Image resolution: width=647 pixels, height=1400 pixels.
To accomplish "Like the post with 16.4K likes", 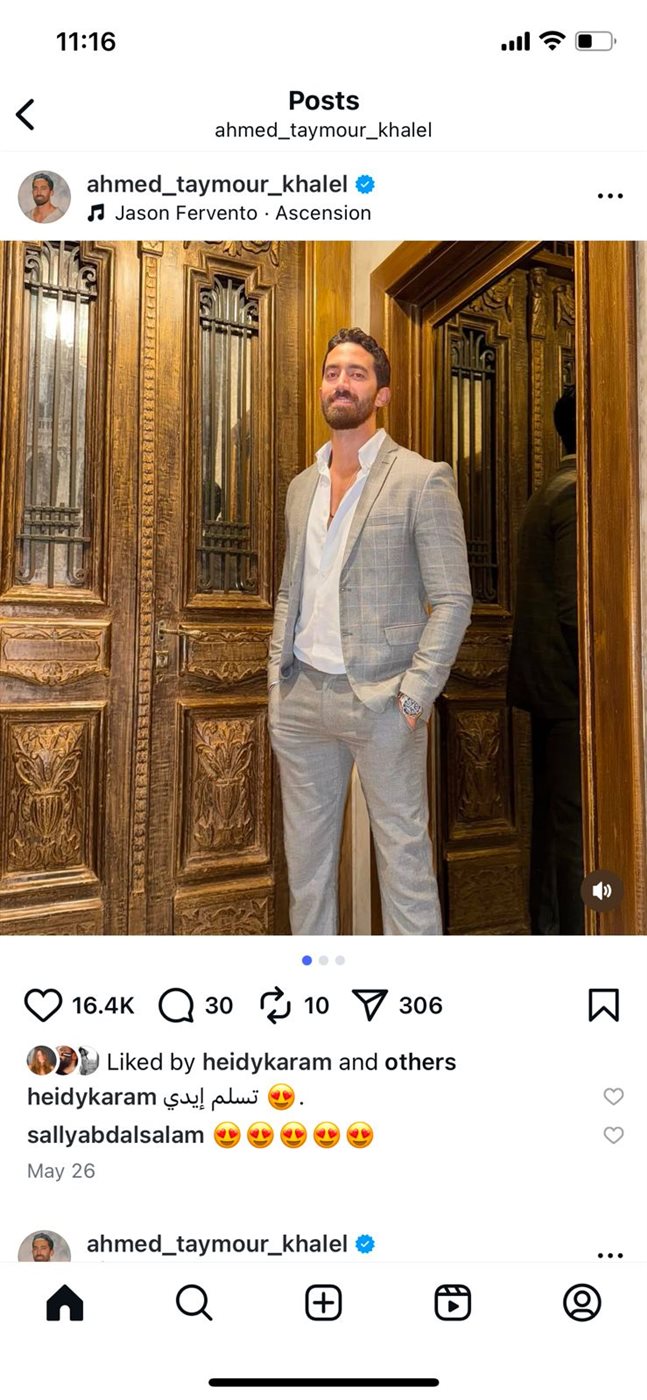I will pyautogui.click(x=43, y=1005).
